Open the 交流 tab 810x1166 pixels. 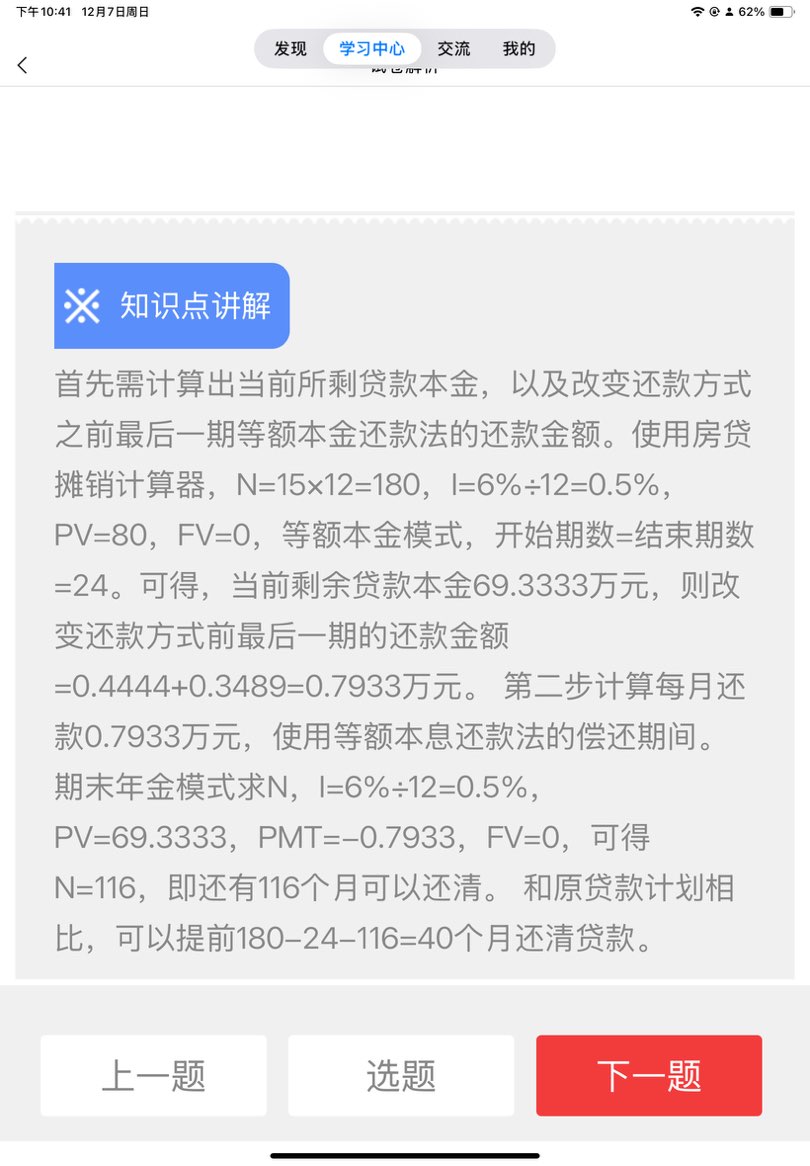click(454, 49)
